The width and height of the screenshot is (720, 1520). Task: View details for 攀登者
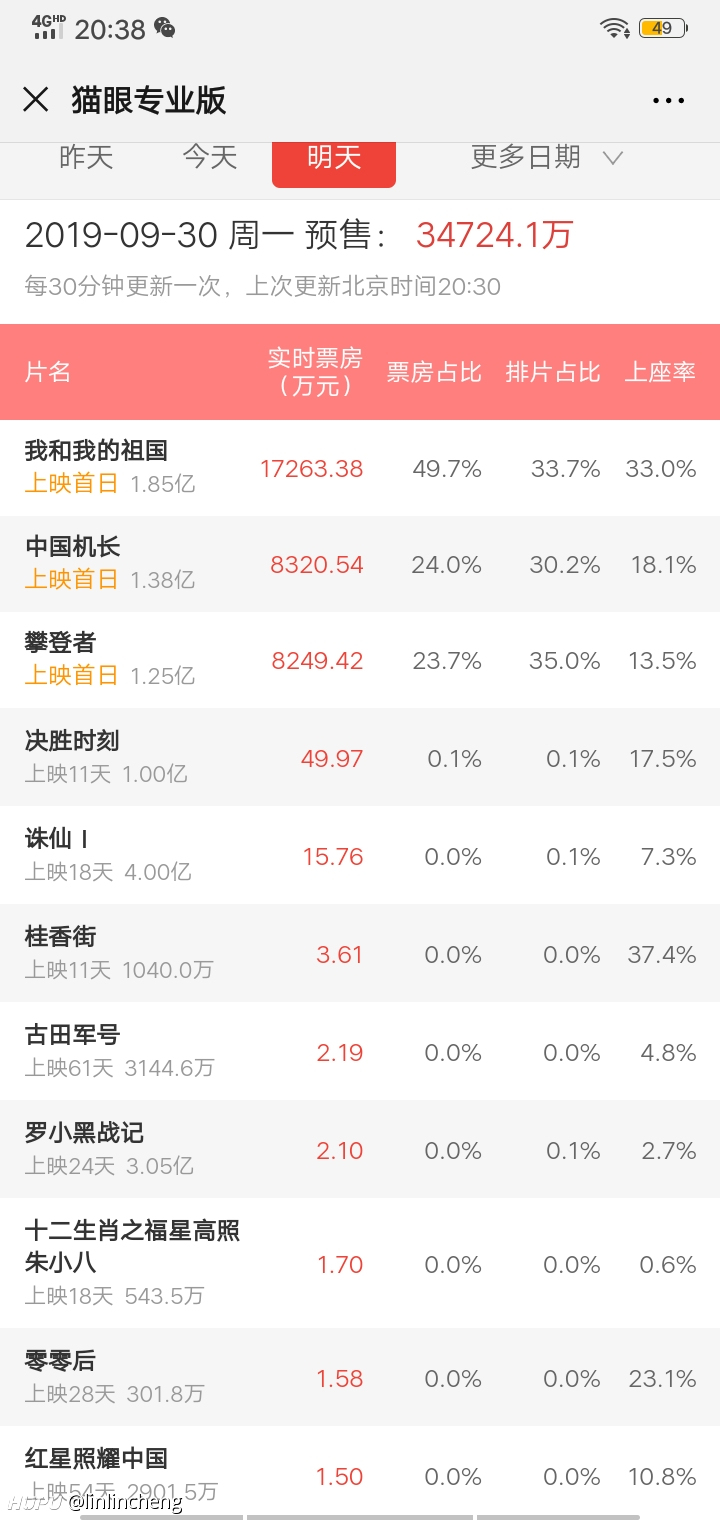click(x=360, y=660)
